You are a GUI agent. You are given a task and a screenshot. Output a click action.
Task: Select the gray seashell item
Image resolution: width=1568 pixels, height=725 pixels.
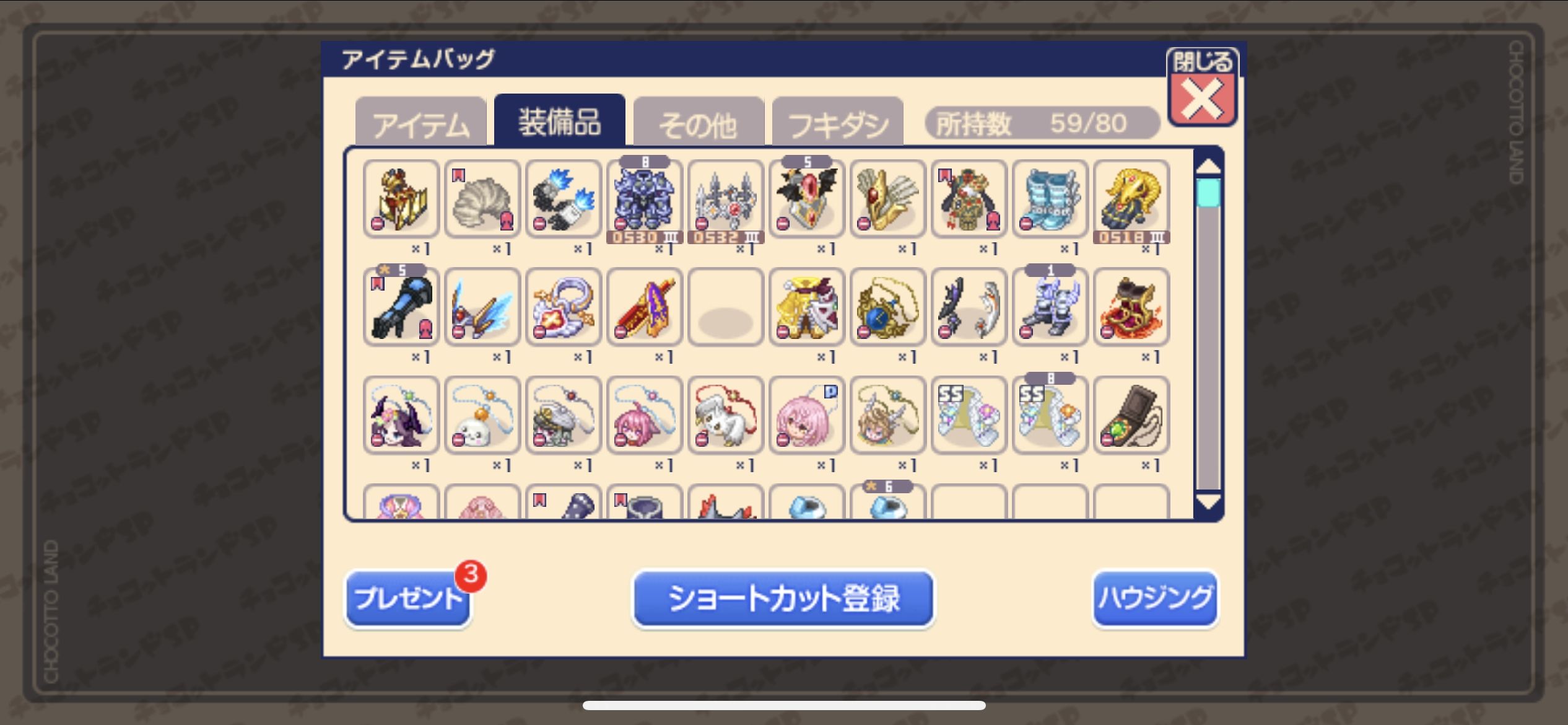tap(482, 200)
